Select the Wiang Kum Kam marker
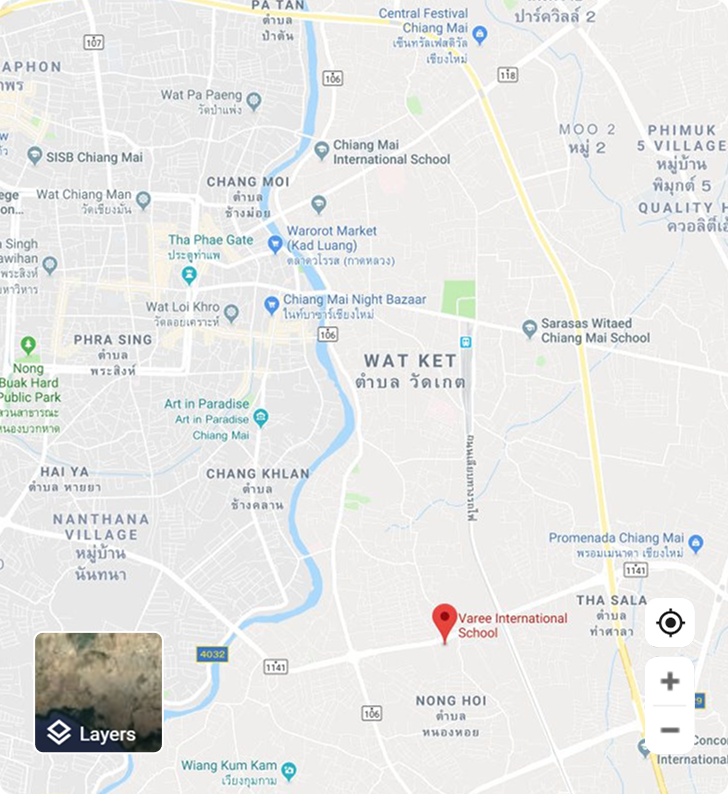Screen dimensions: 728x795 [289, 771]
